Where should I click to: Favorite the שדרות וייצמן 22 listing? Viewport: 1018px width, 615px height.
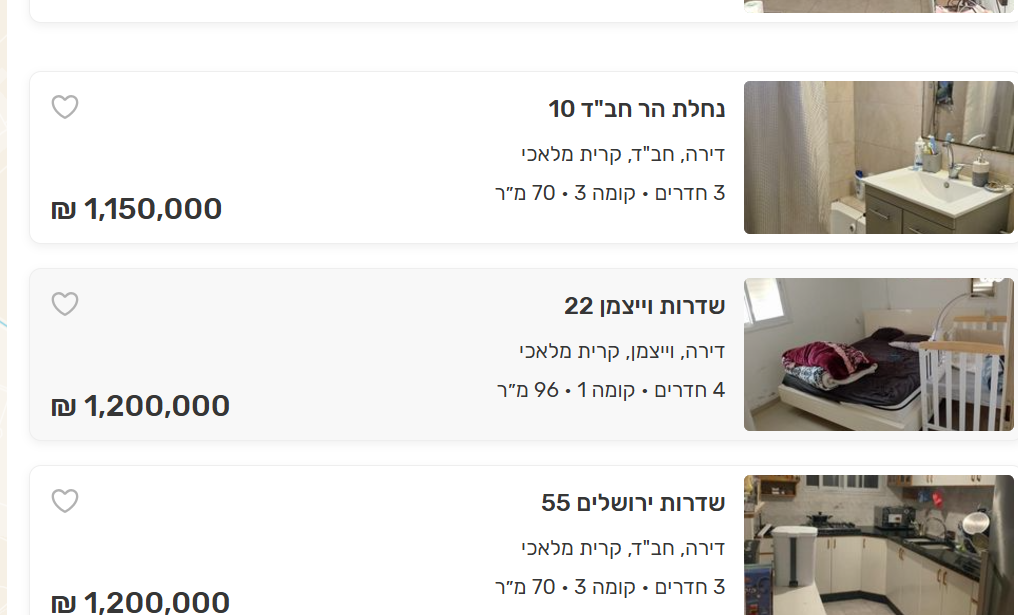pyautogui.click(x=65, y=304)
